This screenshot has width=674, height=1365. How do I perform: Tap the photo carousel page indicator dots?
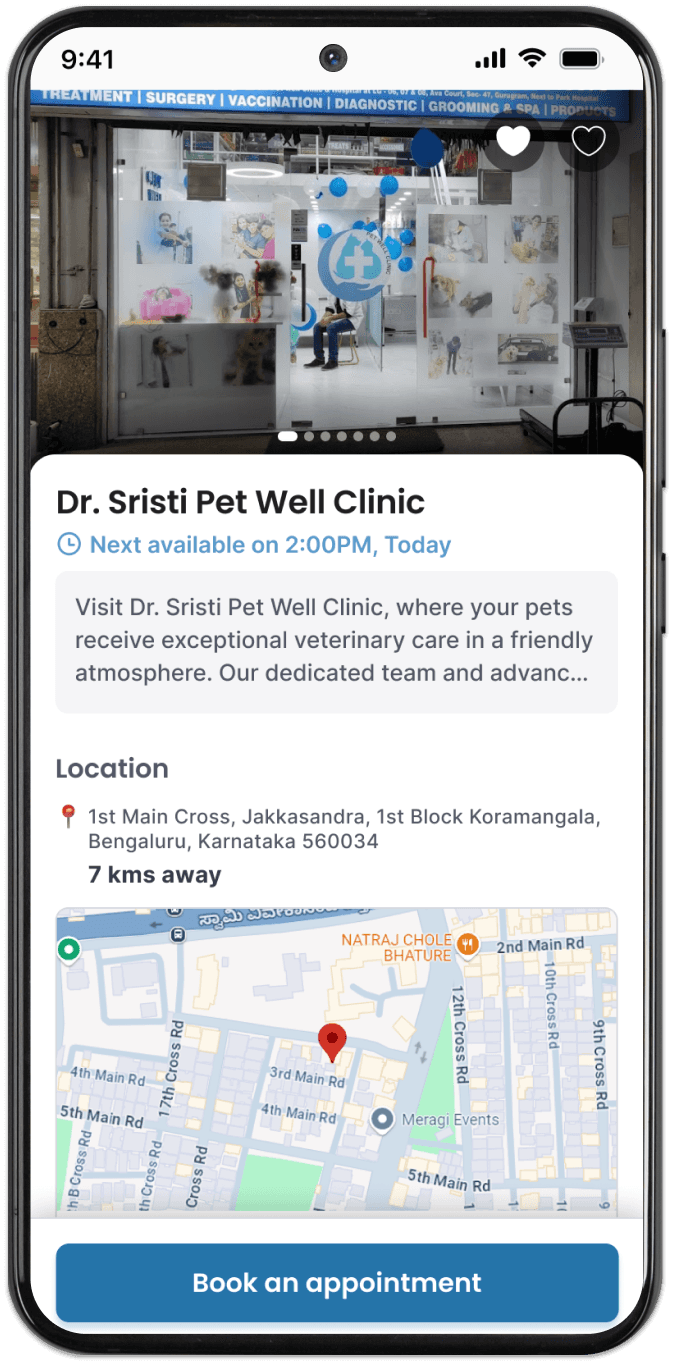pos(337,437)
